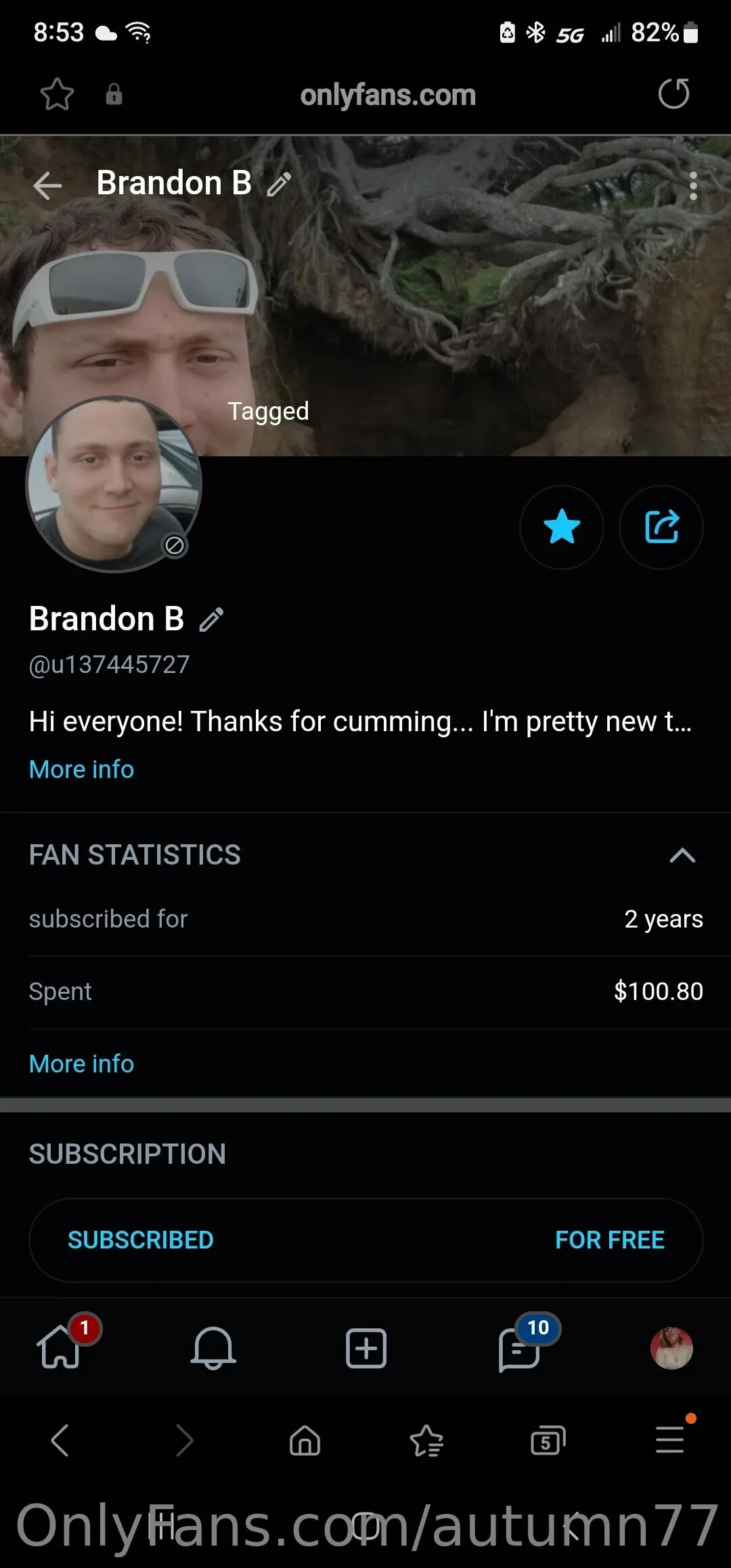Go back using the browser back arrow

[x=60, y=1440]
